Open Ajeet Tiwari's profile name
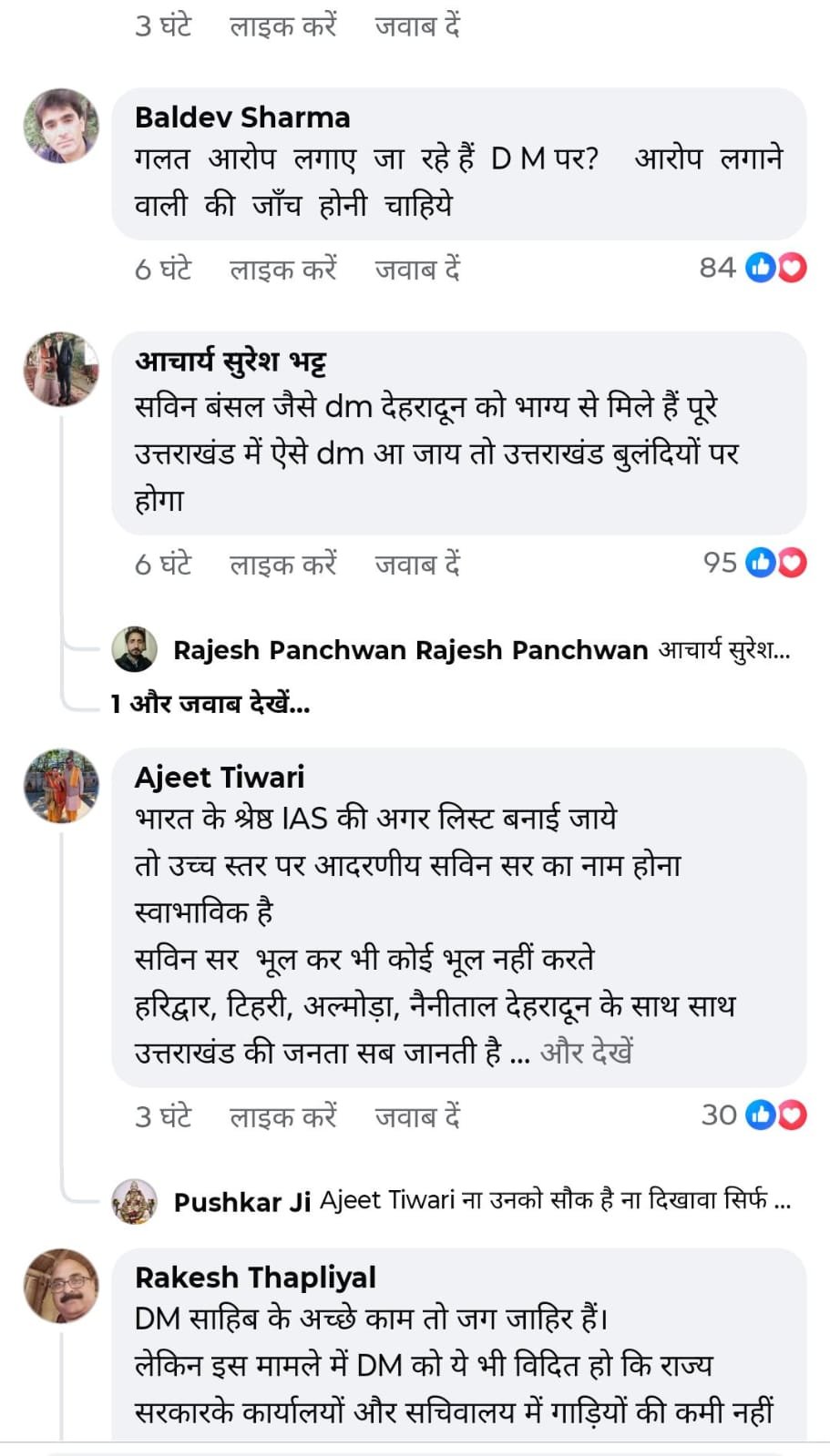This screenshot has height=1456, width=830. (220, 777)
